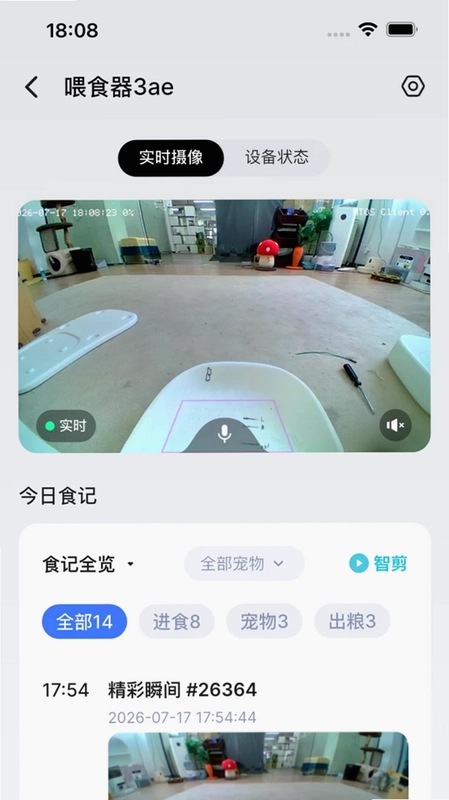Expand the 食记全览 dropdown

pos(88,564)
